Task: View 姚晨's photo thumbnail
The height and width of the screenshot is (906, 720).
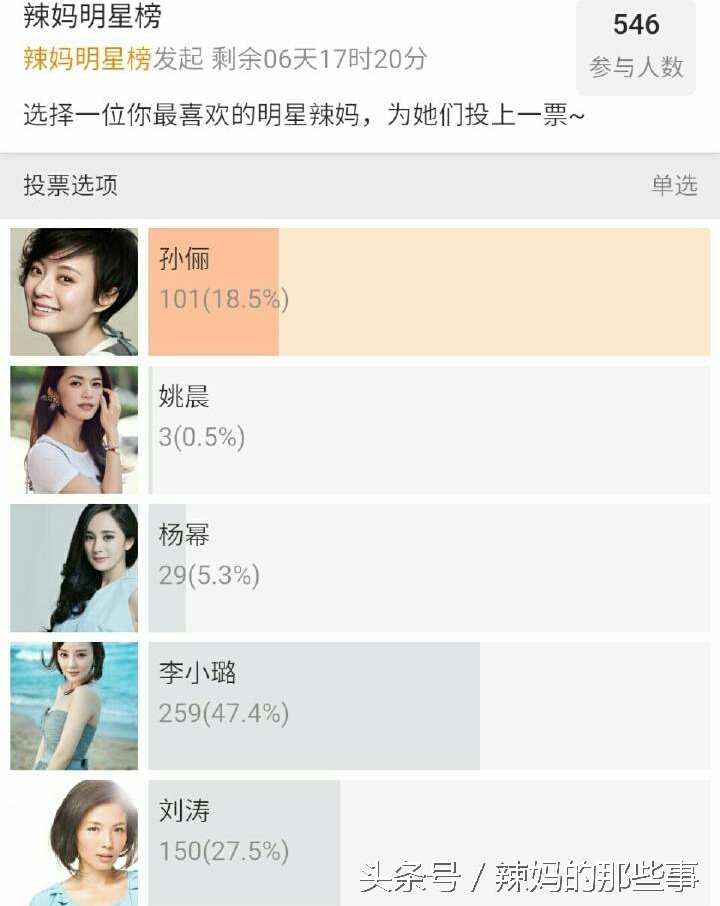Action: (75, 429)
